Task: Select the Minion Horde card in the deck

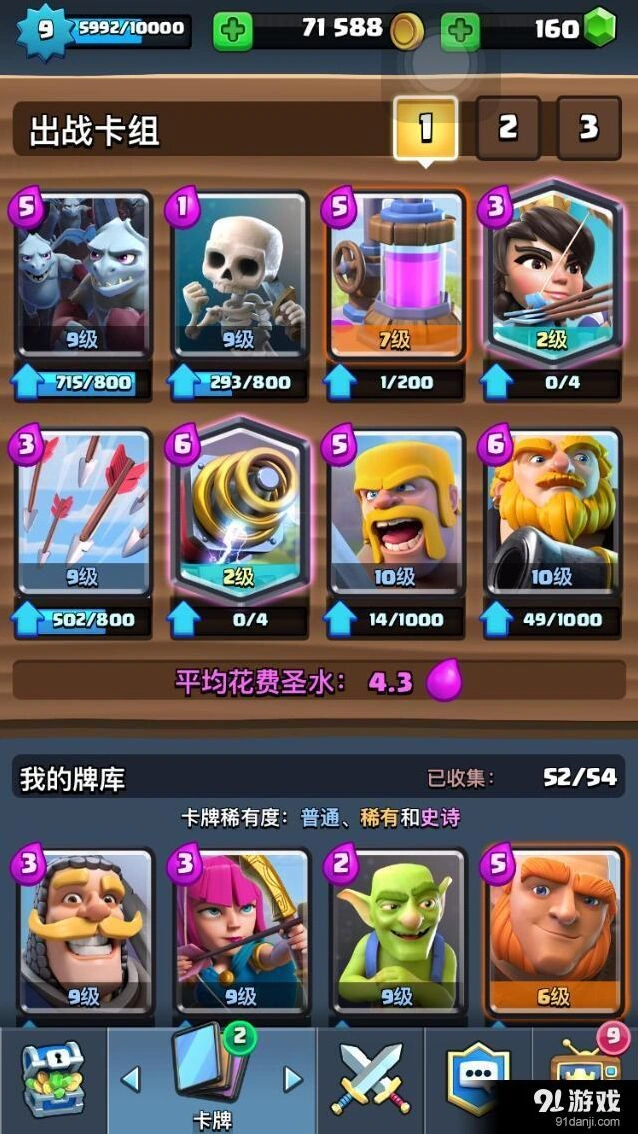Action: pyautogui.click(x=83, y=275)
